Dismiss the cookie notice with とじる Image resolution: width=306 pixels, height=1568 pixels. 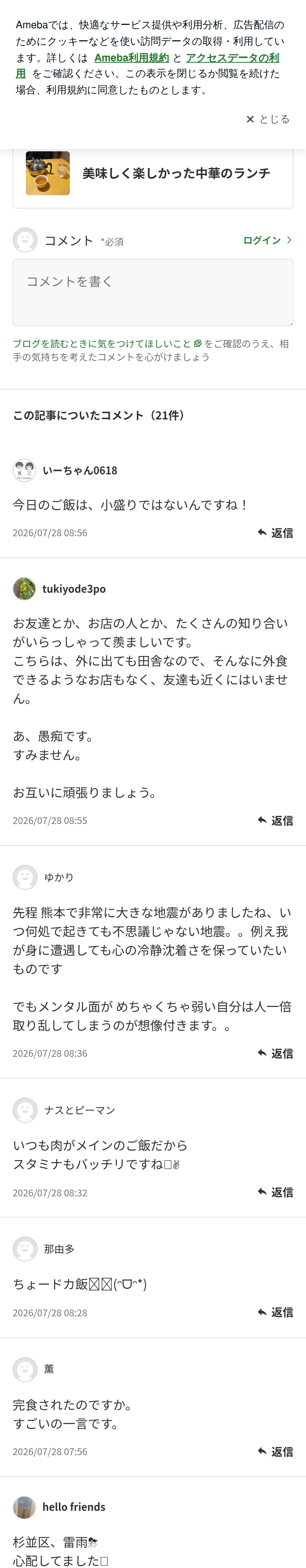click(x=268, y=119)
